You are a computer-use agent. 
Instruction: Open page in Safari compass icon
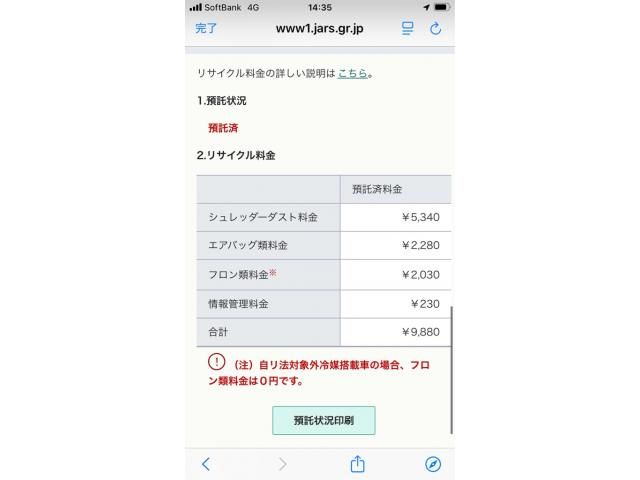(432, 463)
